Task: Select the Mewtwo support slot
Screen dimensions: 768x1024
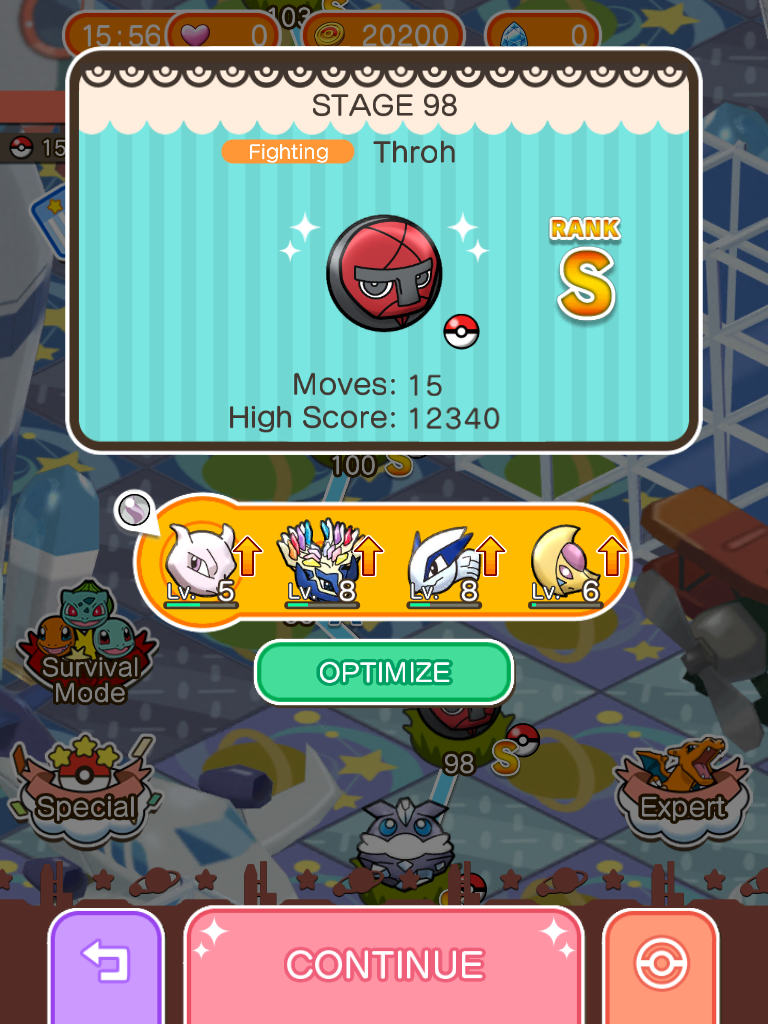Action: tap(203, 563)
